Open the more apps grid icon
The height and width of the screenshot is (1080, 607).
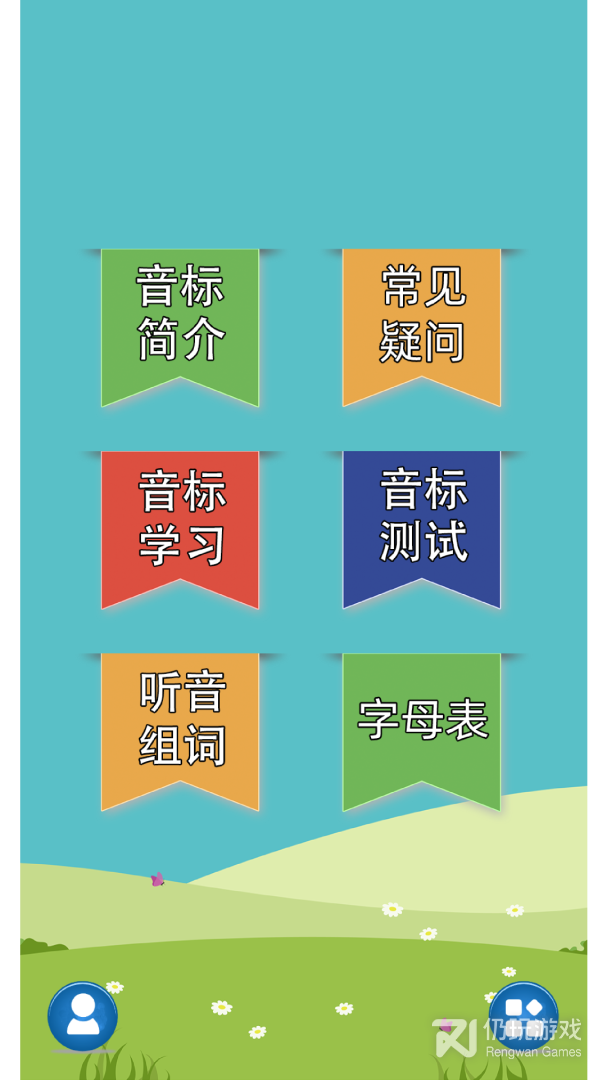pos(523,1016)
